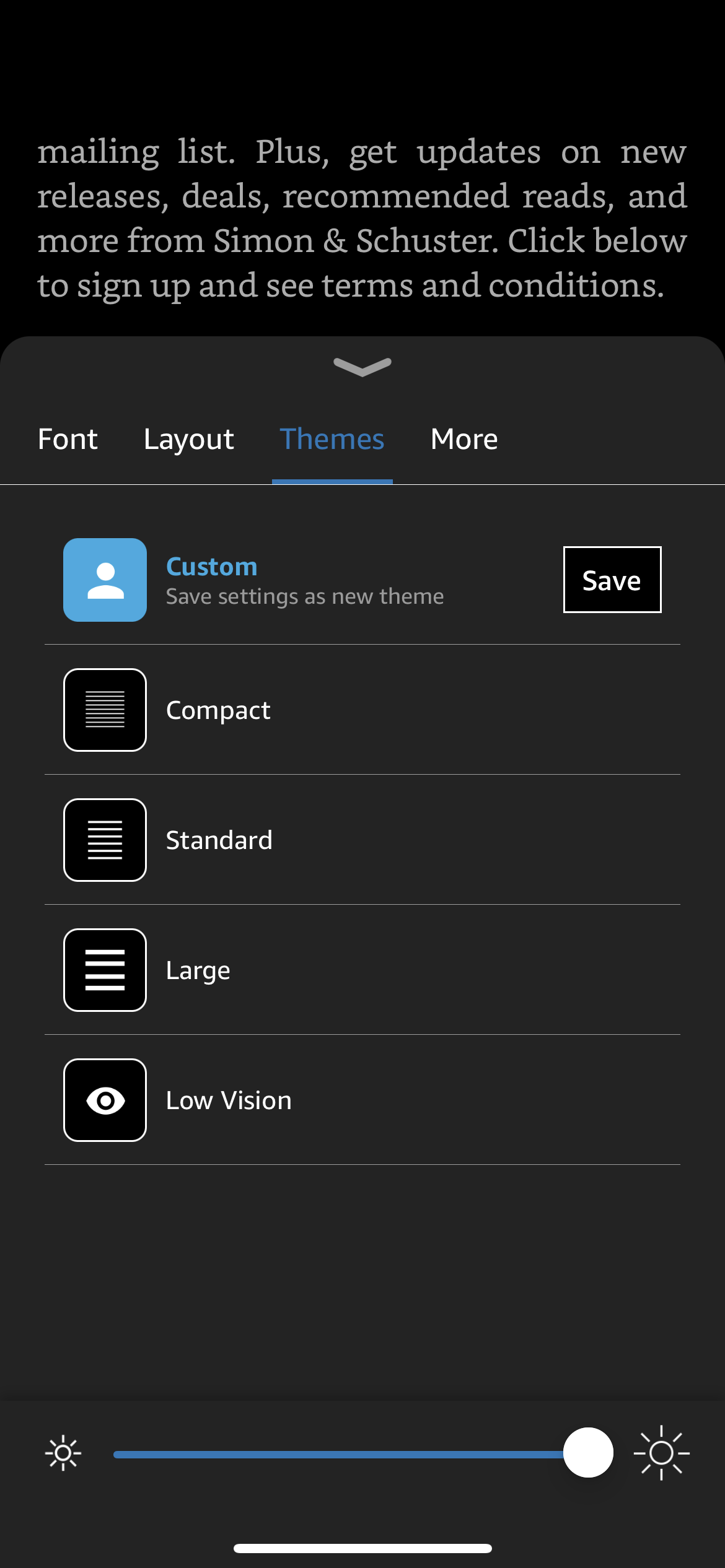The height and width of the screenshot is (1568, 725).
Task: Open the More settings section
Action: 464,438
